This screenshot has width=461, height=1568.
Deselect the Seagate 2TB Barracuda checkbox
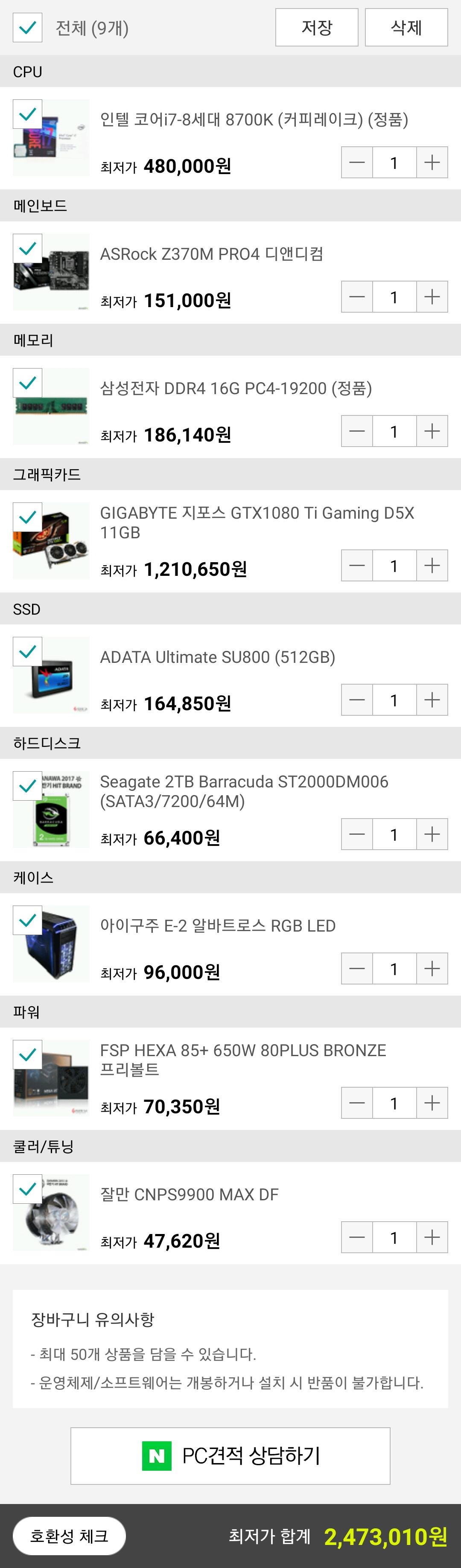pyautogui.click(x=27, y=787)
